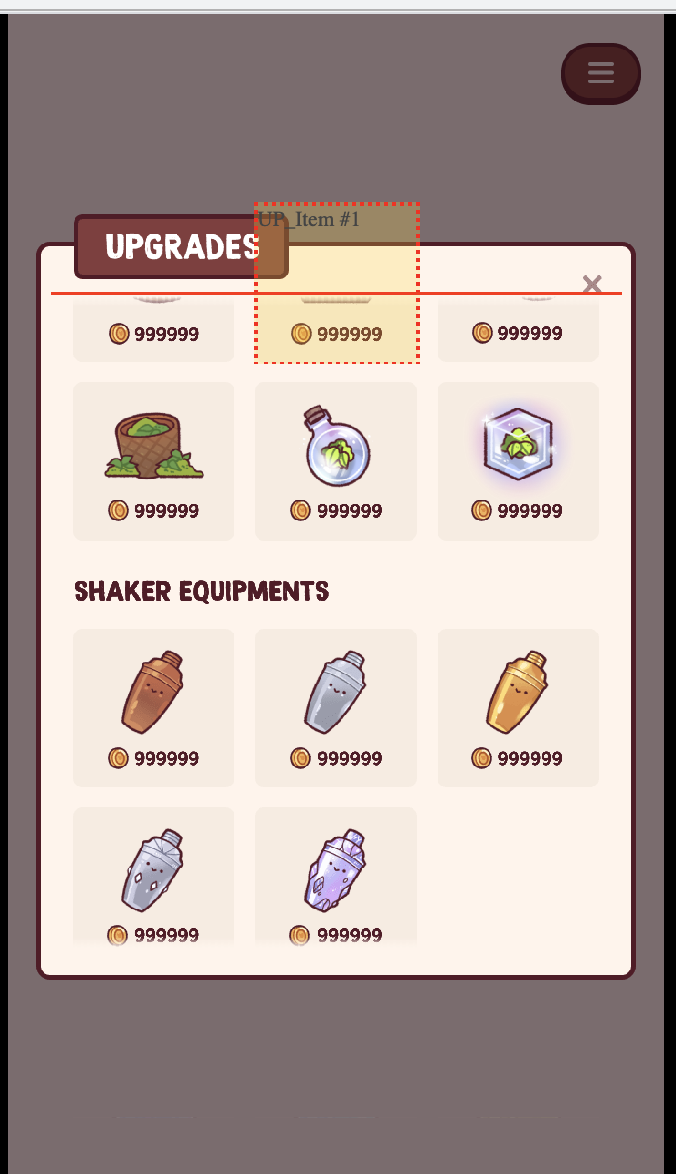
Task: Buy the golden shaker equipment
Action: (518, 708)
